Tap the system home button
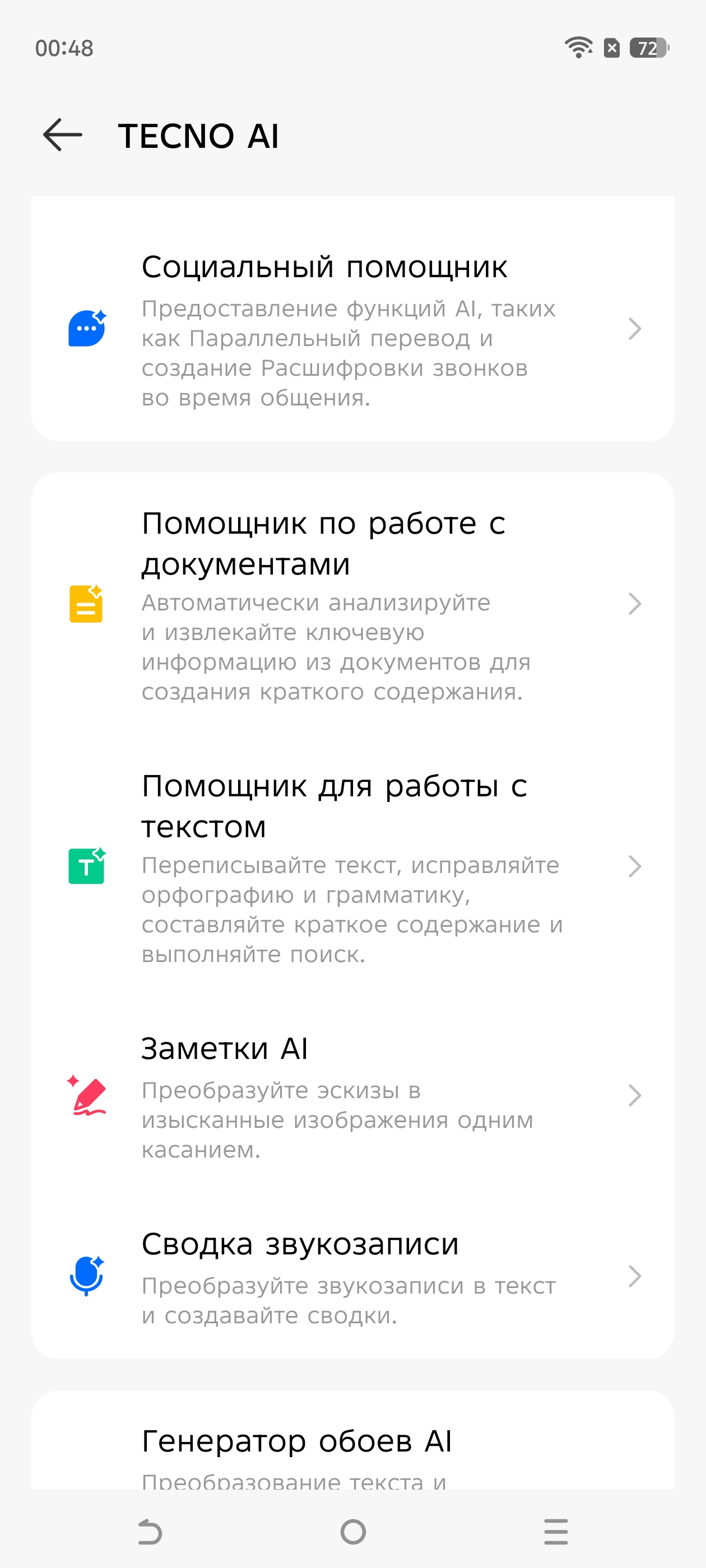Image resolution: width=706 pixels, height=1568 pixels. point(352,1531)
